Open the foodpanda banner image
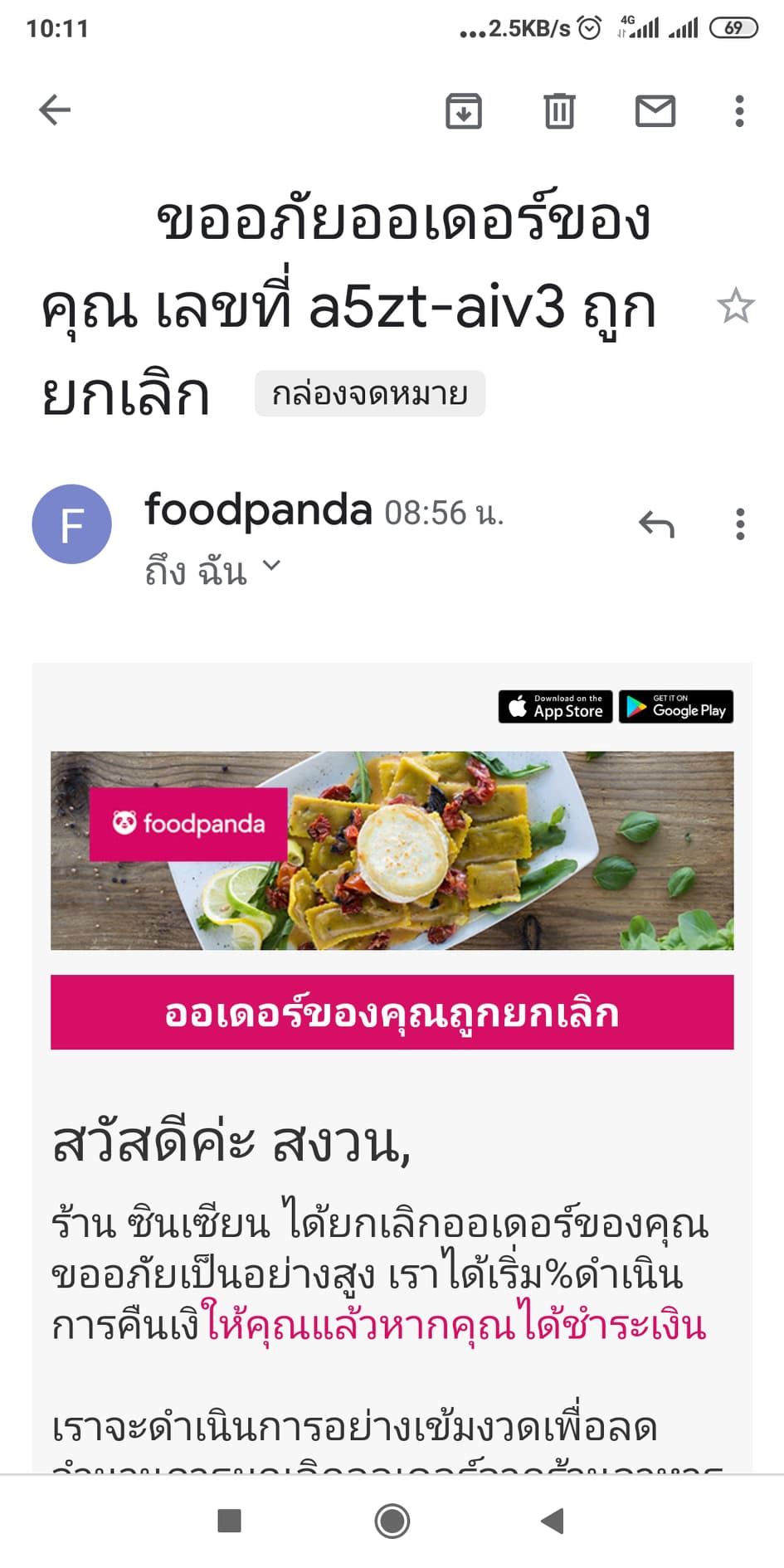This screenshot has width=784, height=1568. pyautogui.click(x=392, y=850)
